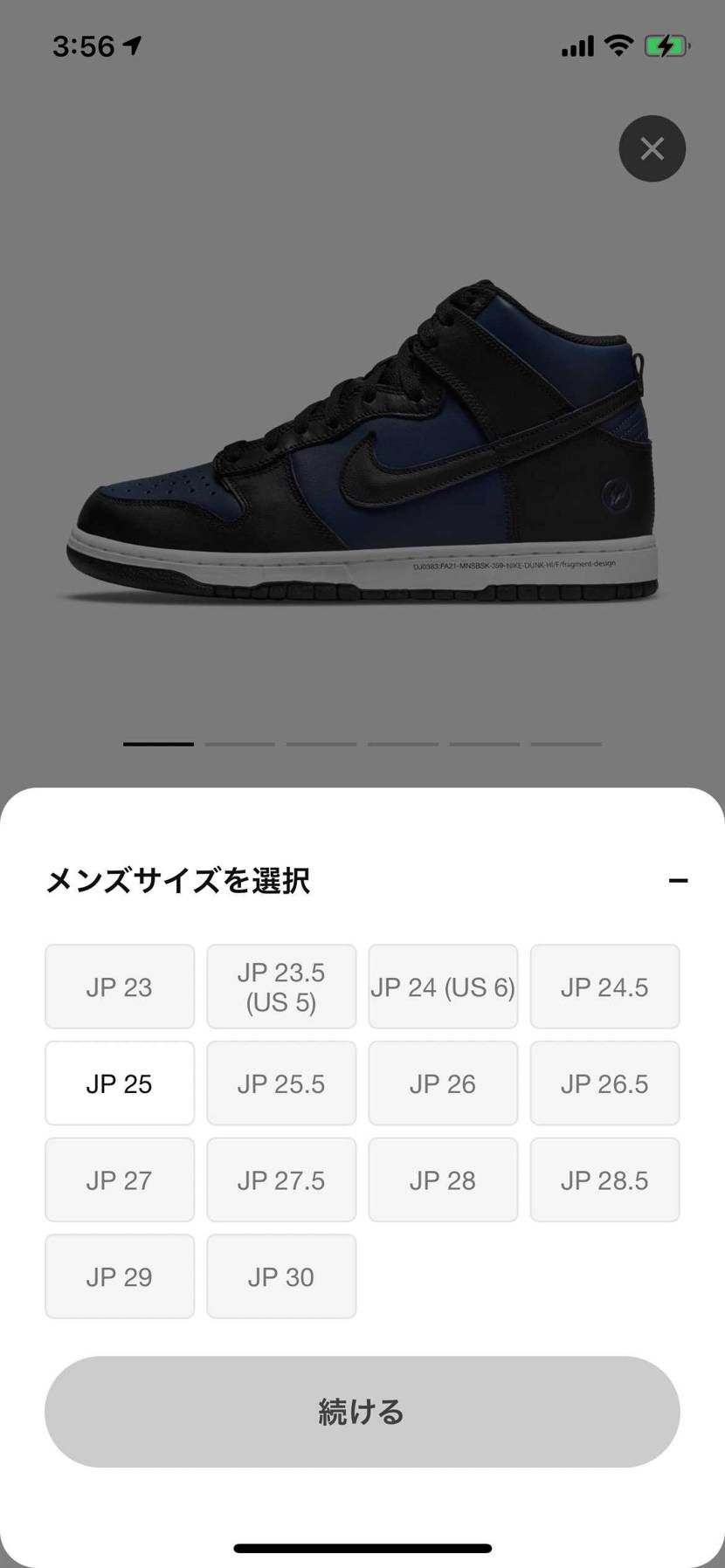
Task: Select size JP 30
Action: pyautogui.click(x=280, y=1276)
